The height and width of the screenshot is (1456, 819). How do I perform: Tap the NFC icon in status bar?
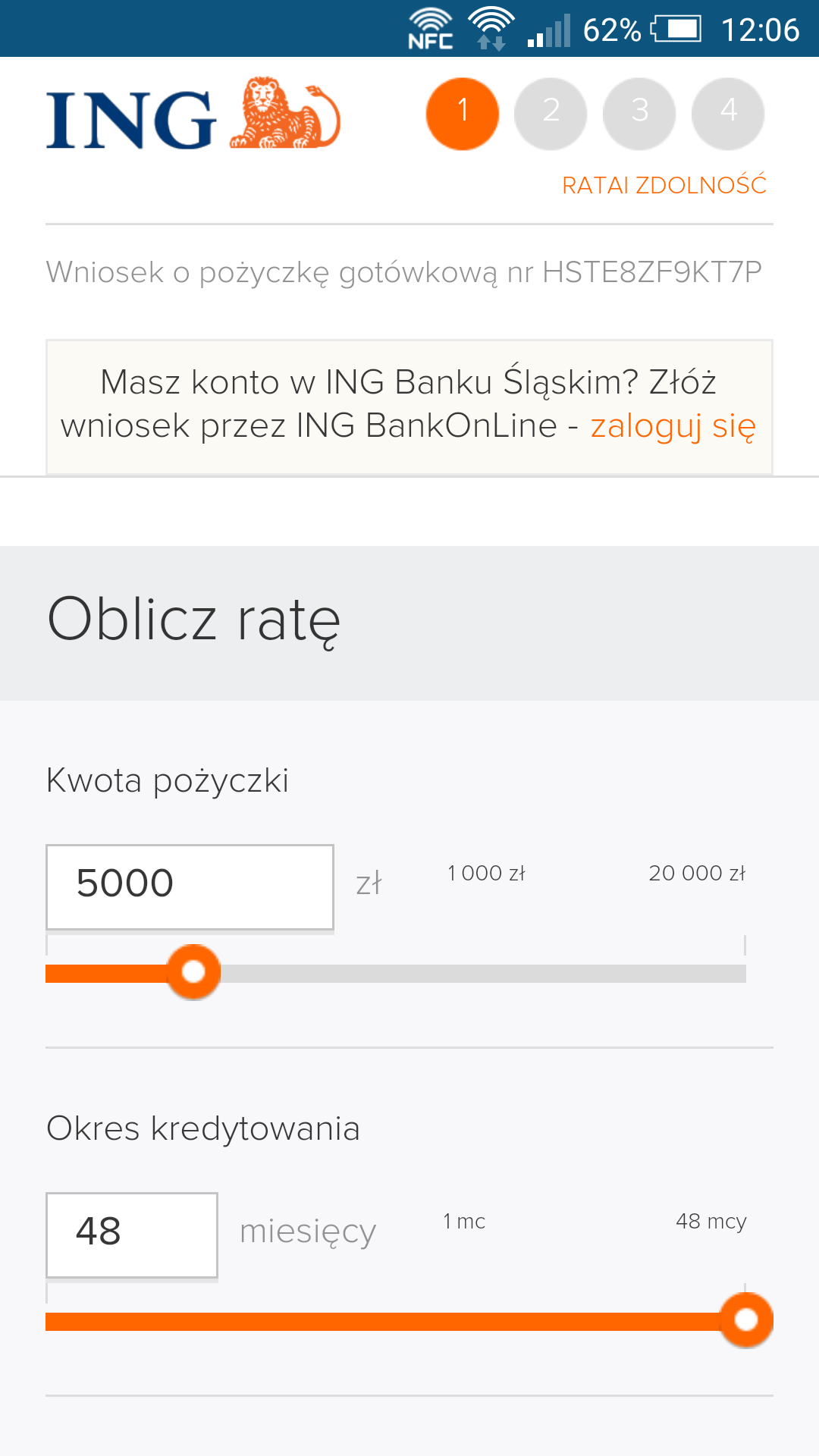(429, 29)
